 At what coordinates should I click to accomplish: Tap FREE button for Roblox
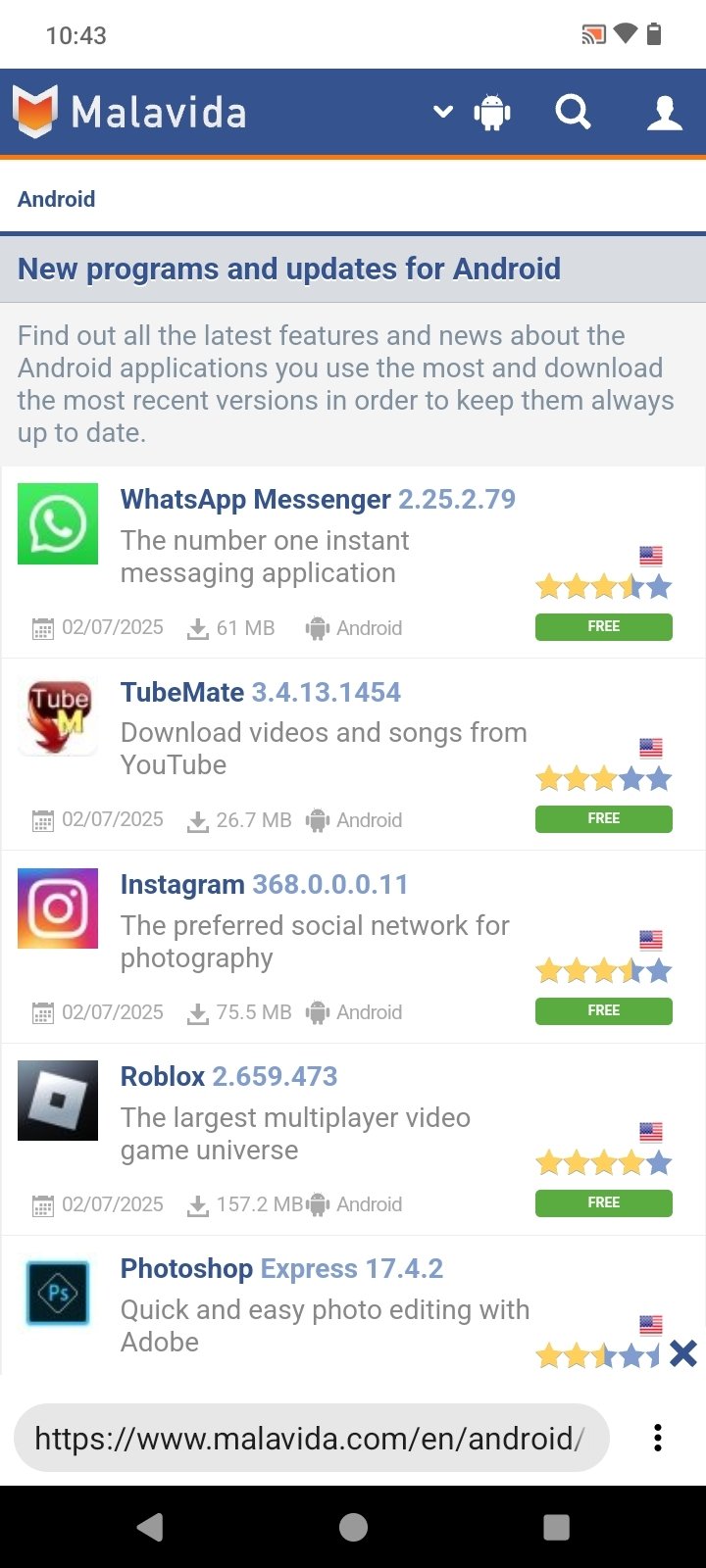(x=603, y=1202)
